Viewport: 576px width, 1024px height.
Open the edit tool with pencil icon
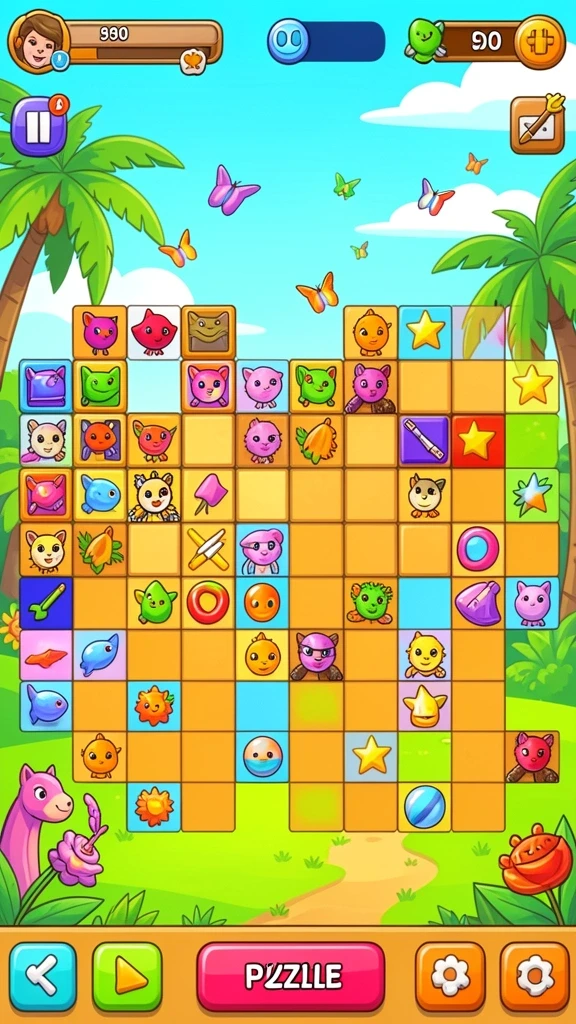tap(537, 124)
